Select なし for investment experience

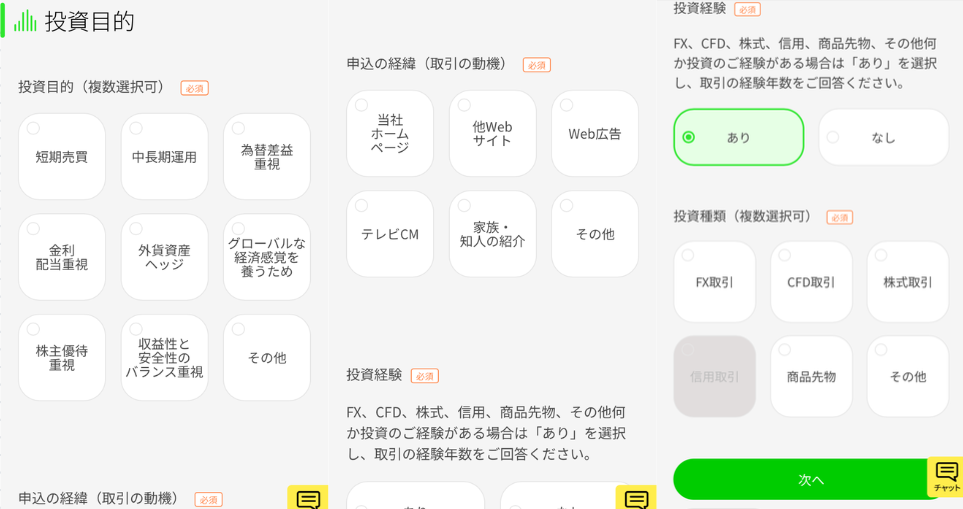(883, 137)
